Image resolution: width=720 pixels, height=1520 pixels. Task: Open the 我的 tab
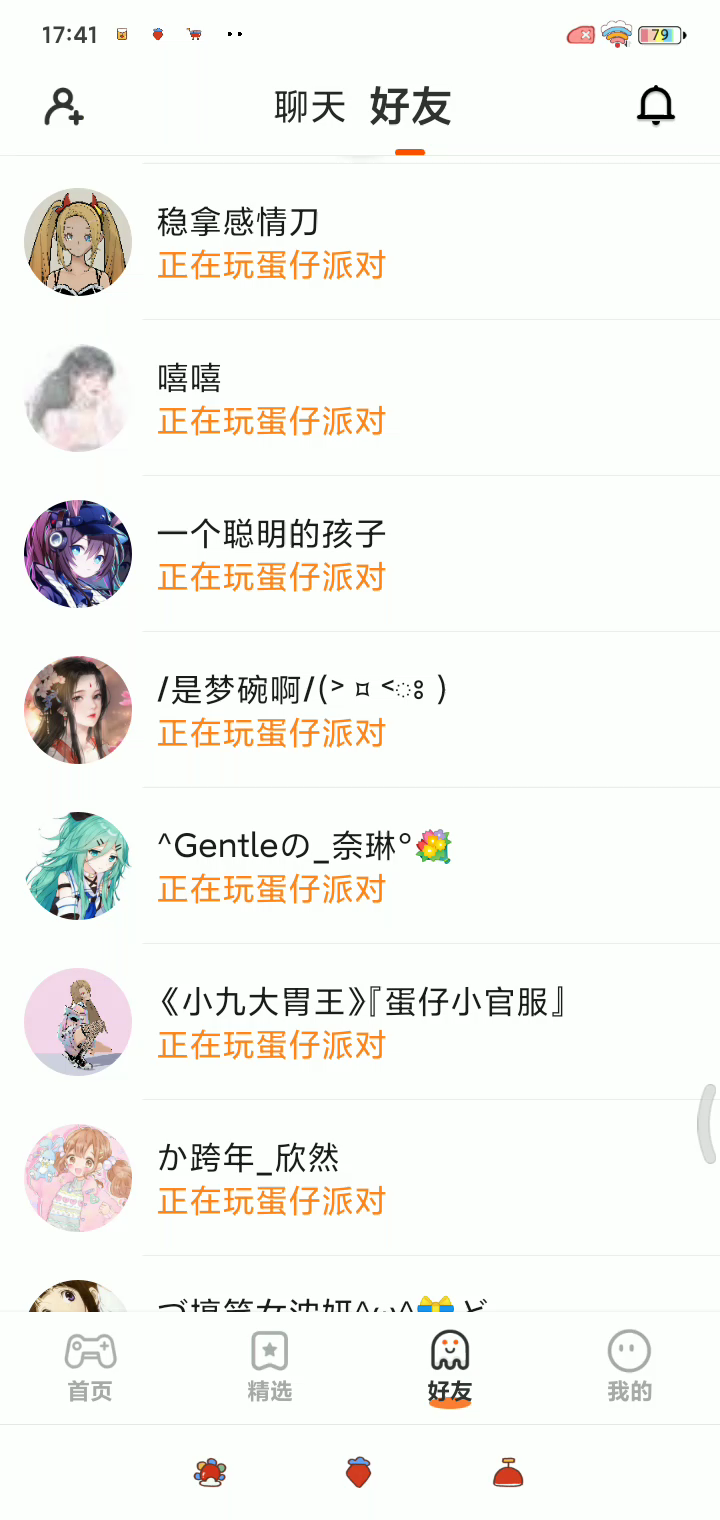pos(630,1366)
